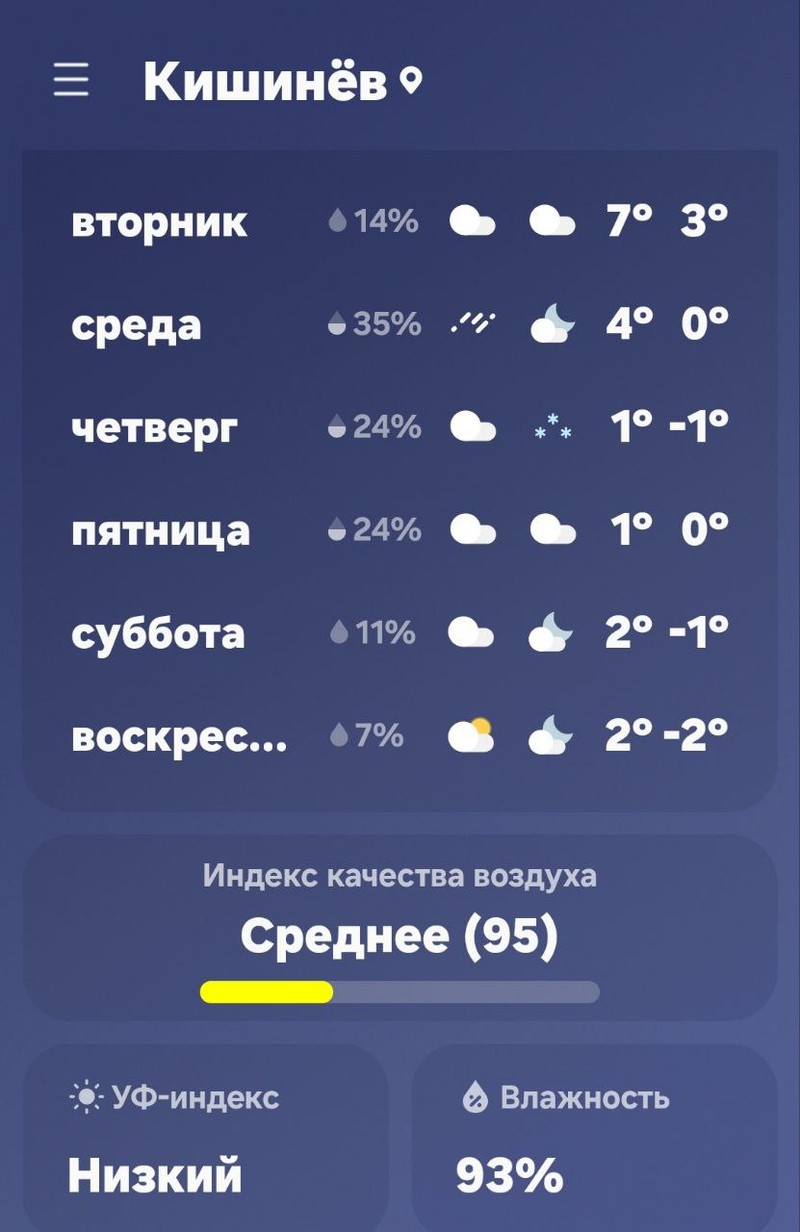The image size is (800, 1232).
Task: Open воскресенье forecast details
Action: click(399, 736)
